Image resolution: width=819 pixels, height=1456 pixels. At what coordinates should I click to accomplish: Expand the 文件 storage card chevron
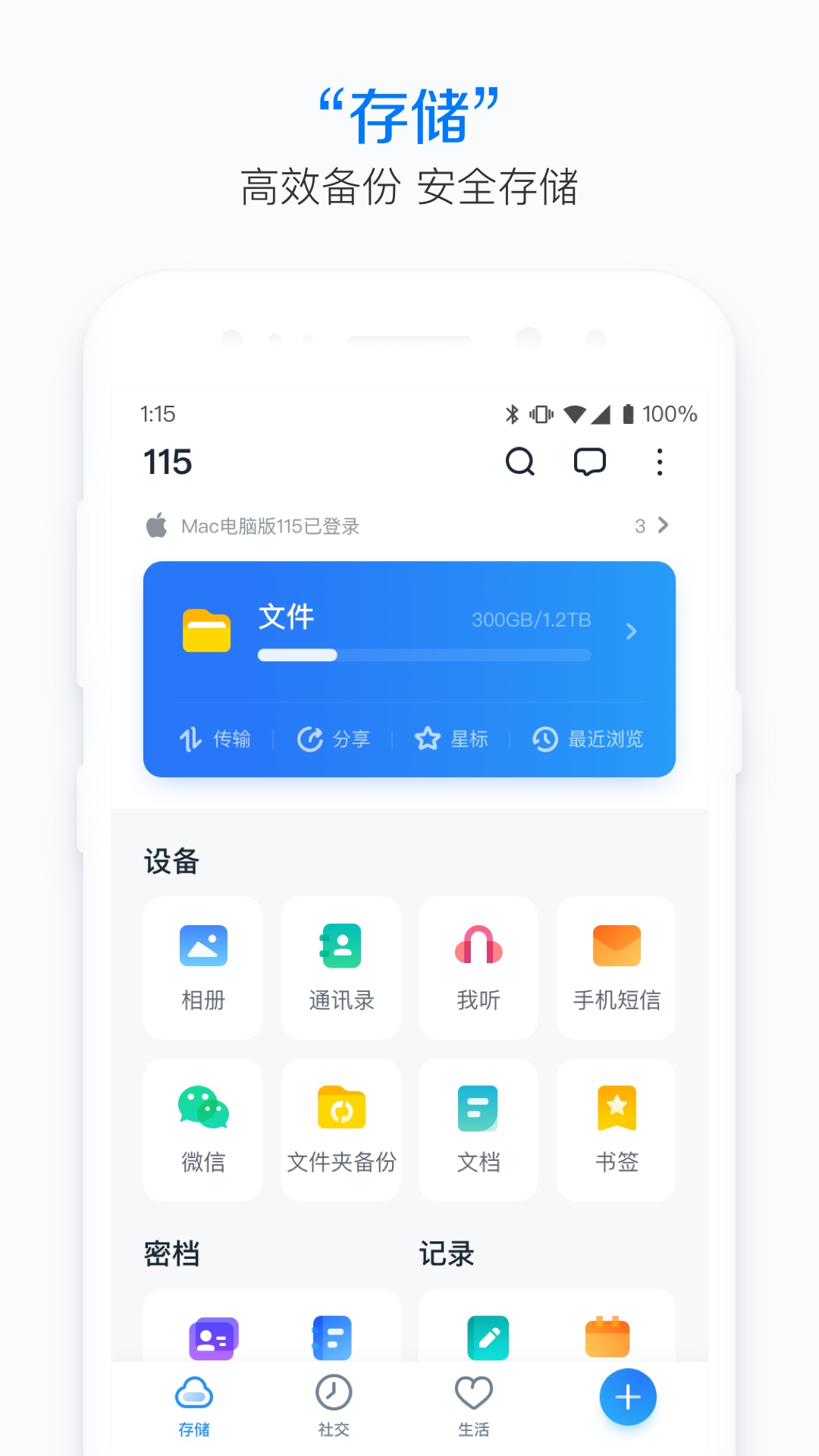point(630,632)
